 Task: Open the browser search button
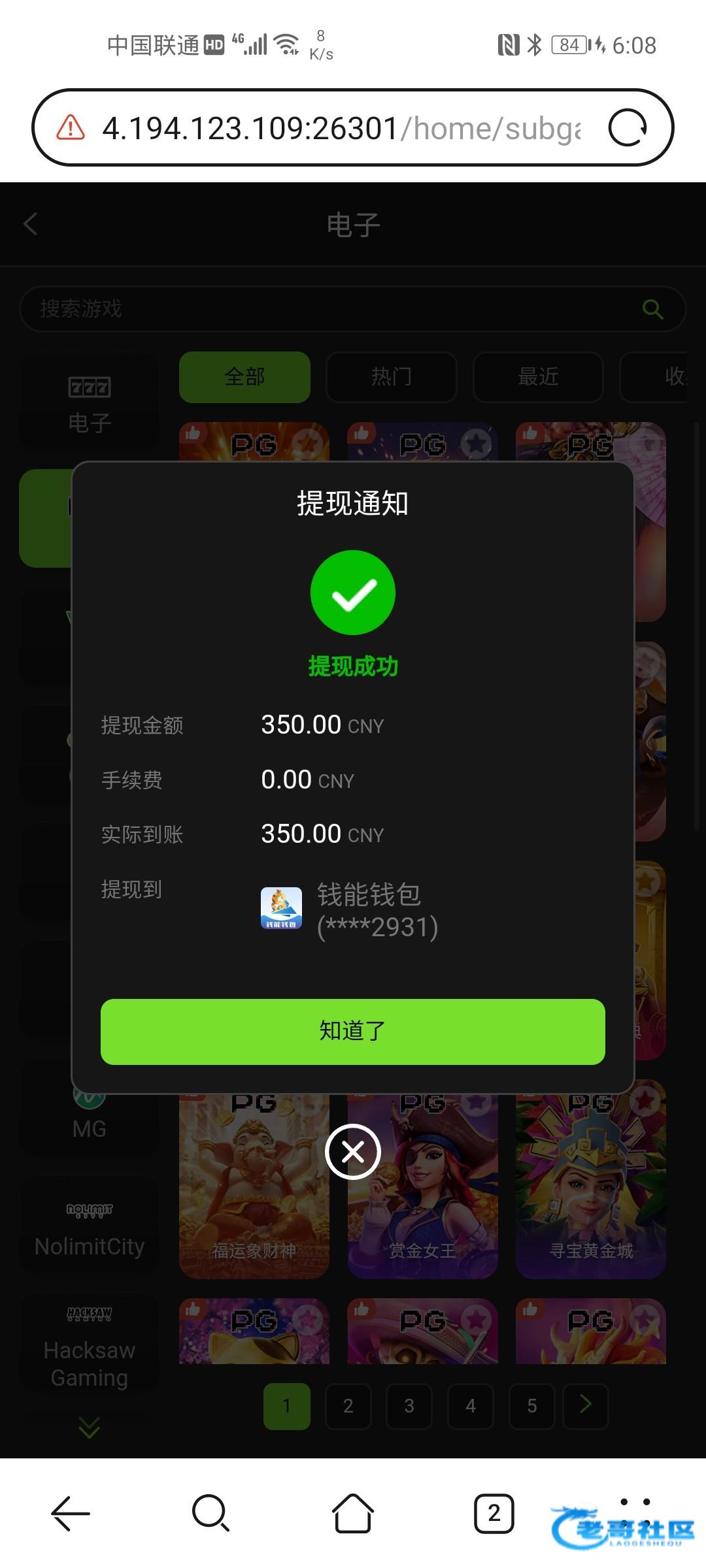(210, 1513)
